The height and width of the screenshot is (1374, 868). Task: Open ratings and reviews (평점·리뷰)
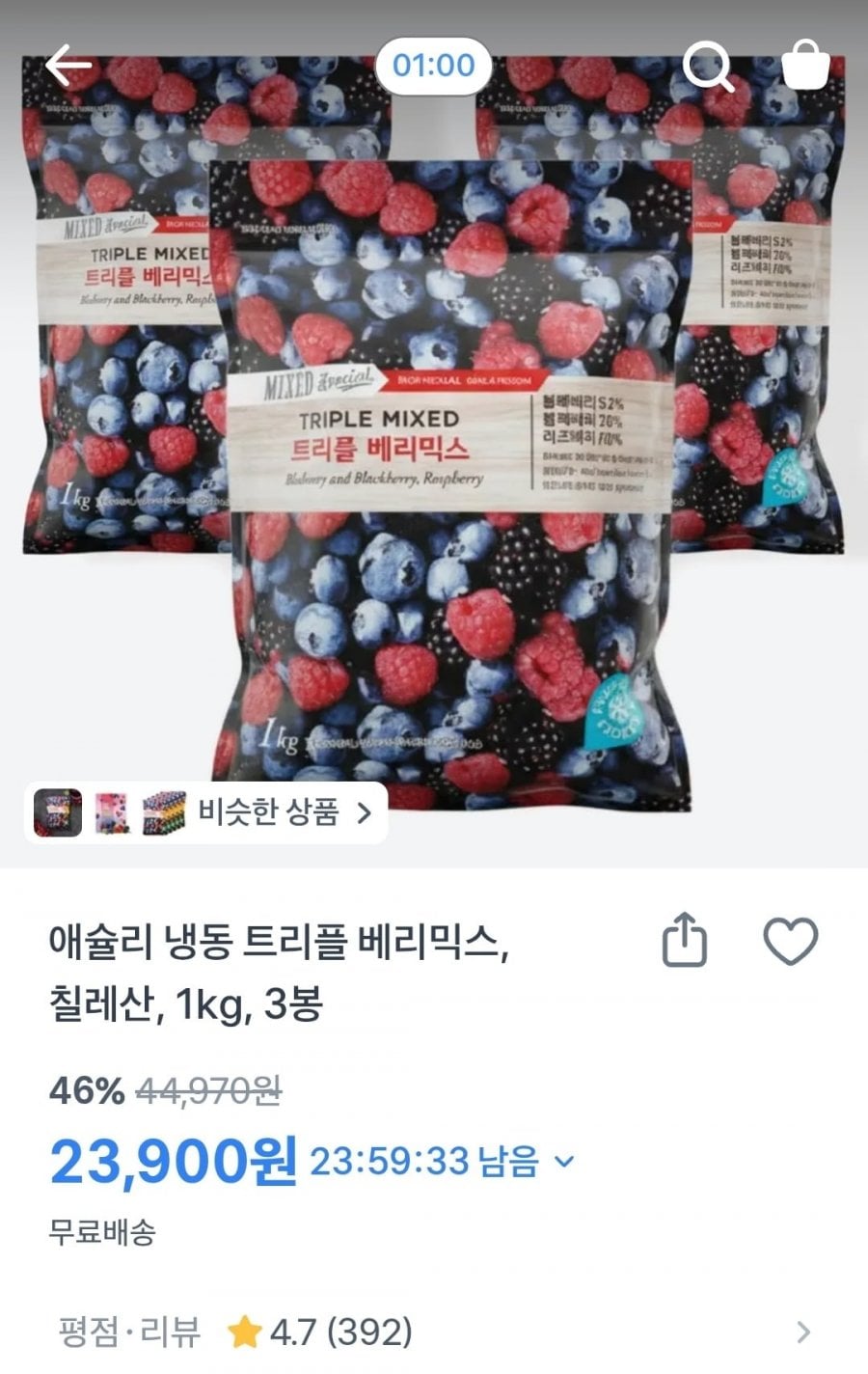coord(434,1333)
